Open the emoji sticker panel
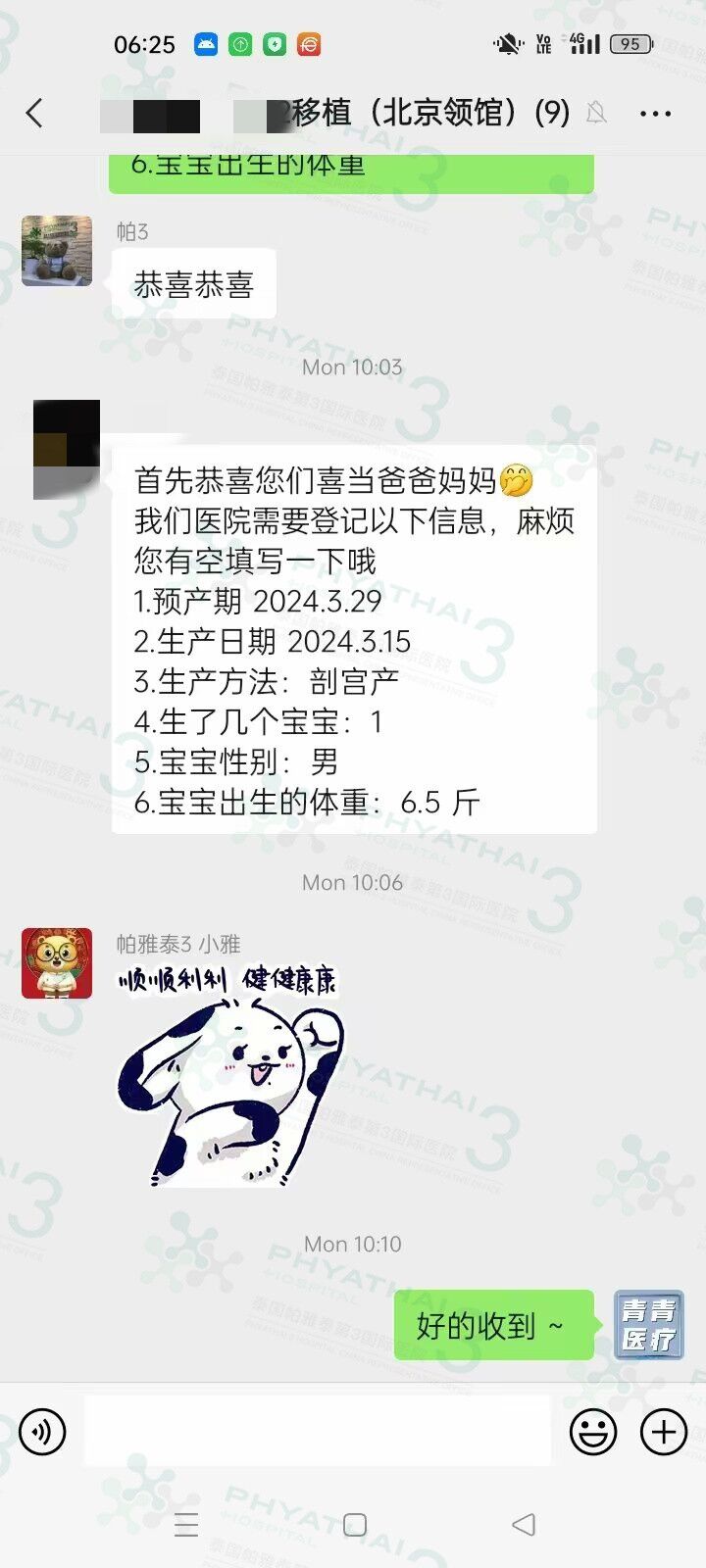Image resolution: width=706 pixels, height=1568 pixels. coord(593,1432)
